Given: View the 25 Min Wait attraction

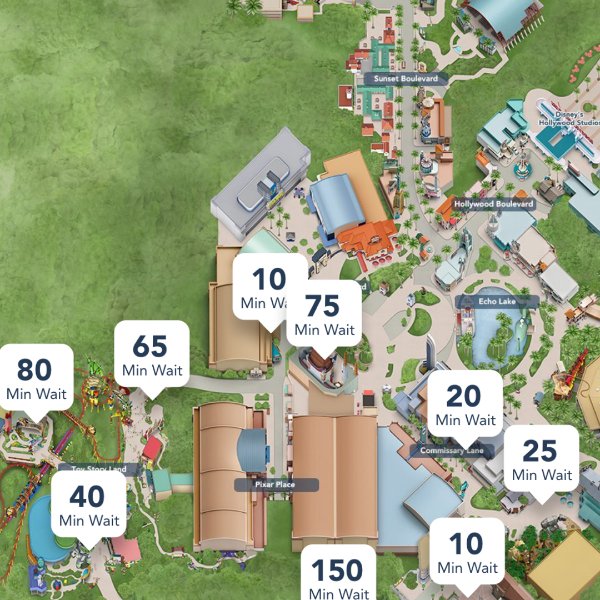Looking at the screenshot, I should (541, 459).
